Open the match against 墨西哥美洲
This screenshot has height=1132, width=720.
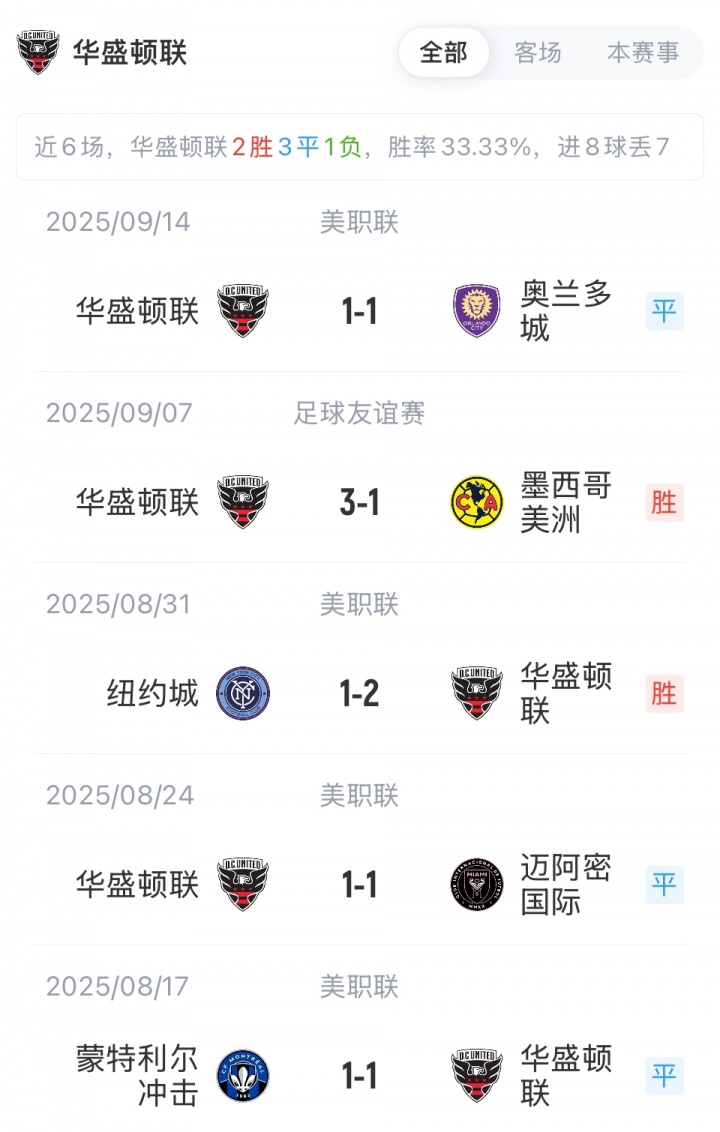(x=359, y=502)
